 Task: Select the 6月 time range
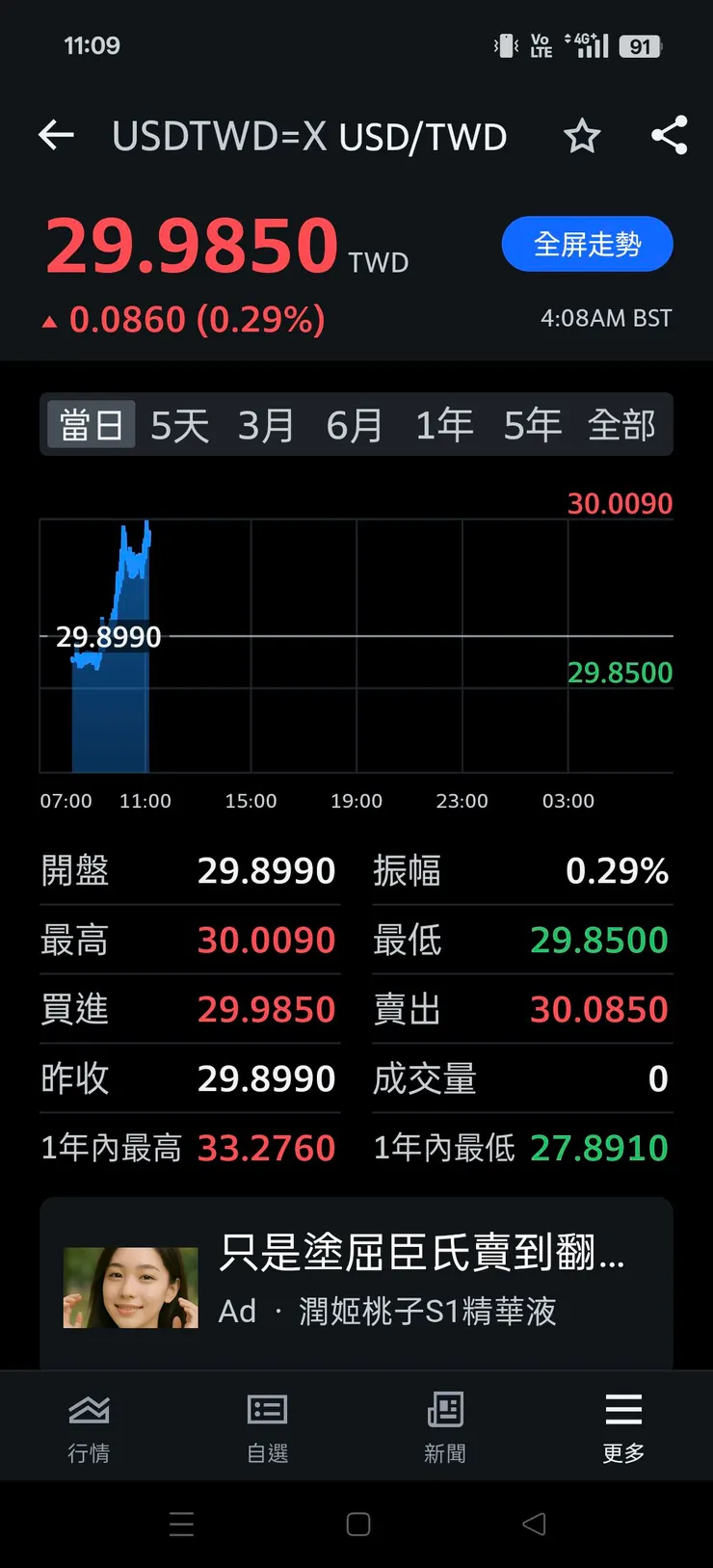point(355,423)
